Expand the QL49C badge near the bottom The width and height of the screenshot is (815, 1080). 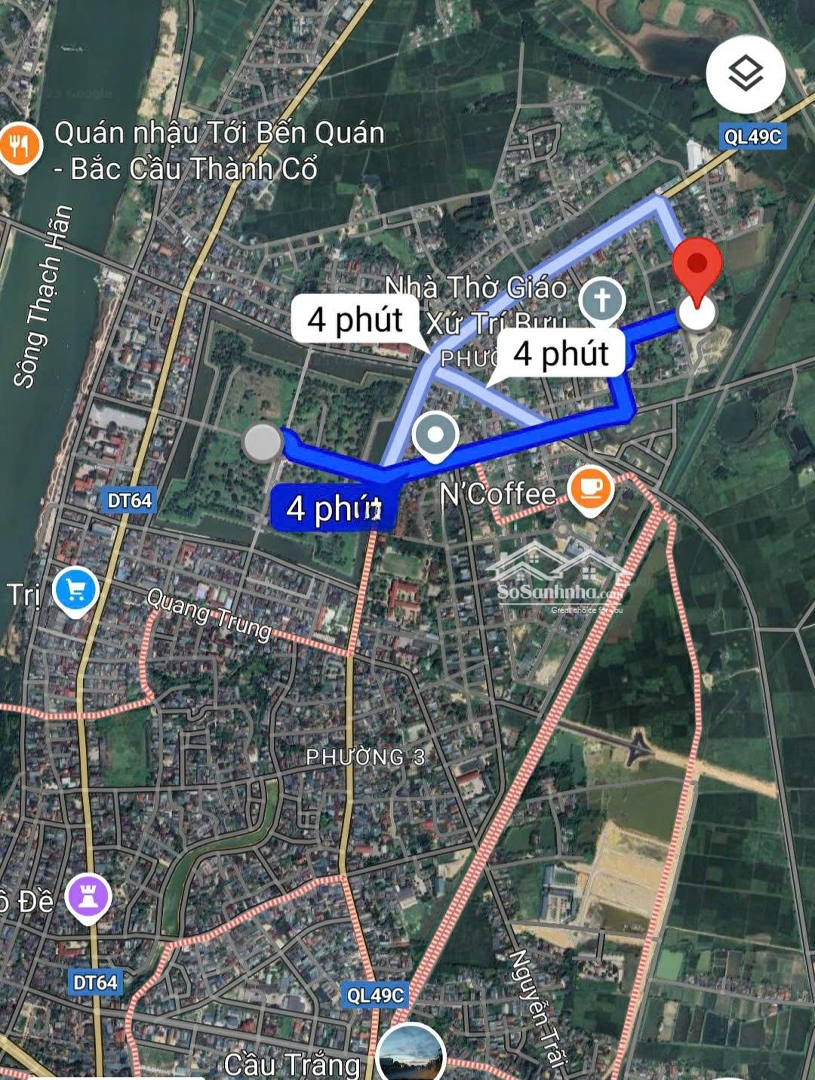(373, 994)
